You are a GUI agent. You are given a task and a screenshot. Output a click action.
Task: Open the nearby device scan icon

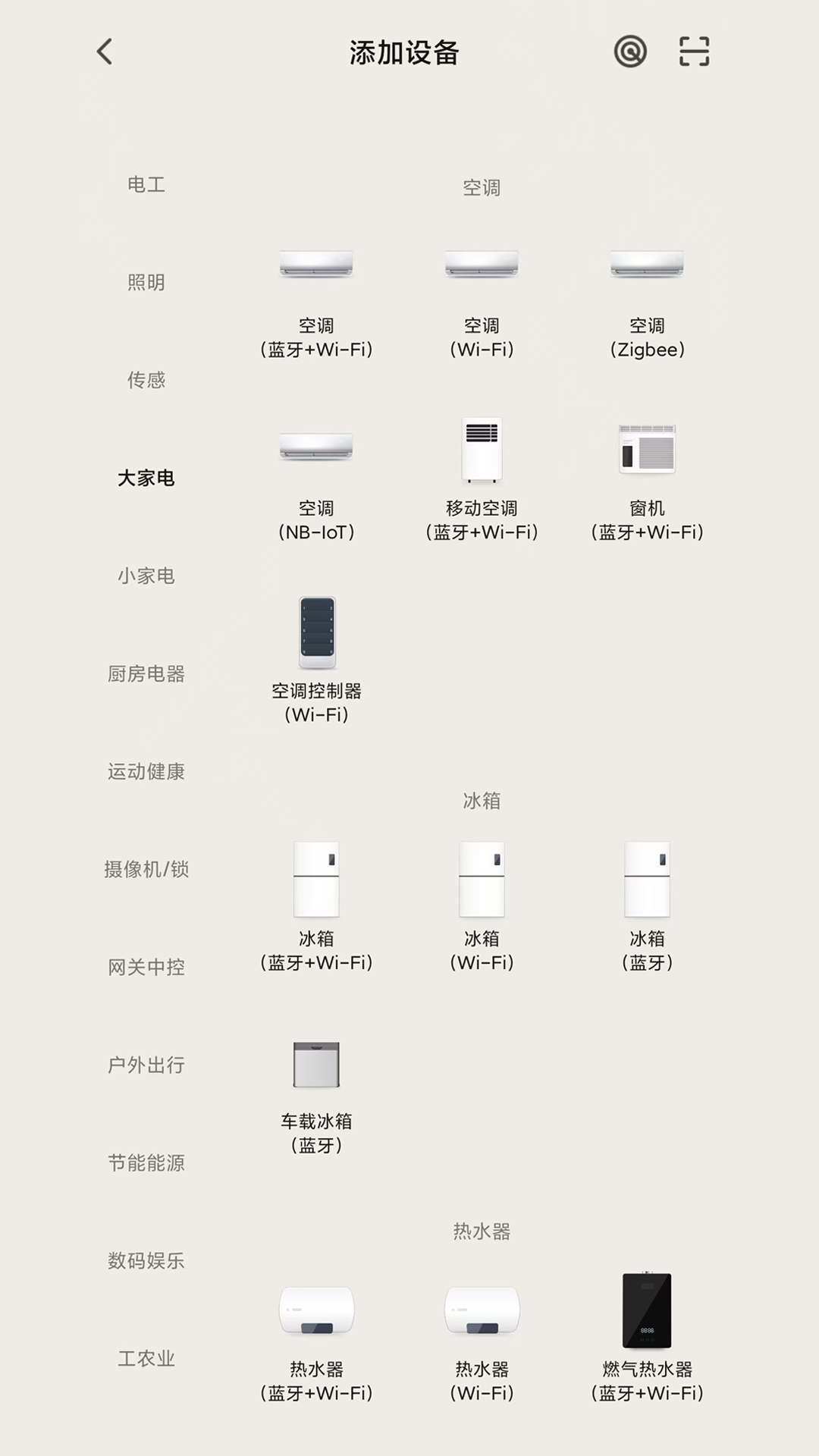(630, 52)
